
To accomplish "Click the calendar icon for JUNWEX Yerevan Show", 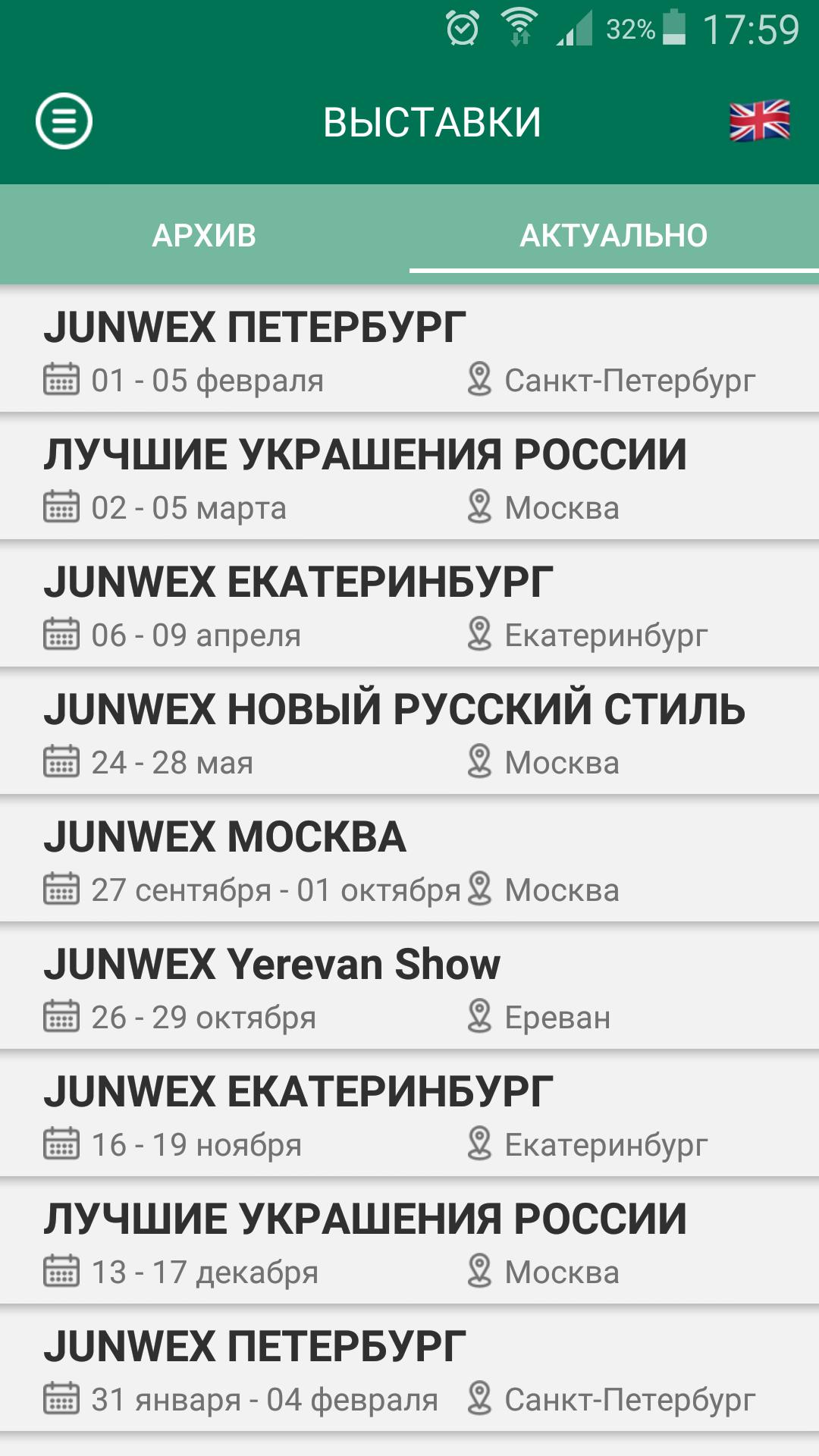I will (x=63, y=1016).
